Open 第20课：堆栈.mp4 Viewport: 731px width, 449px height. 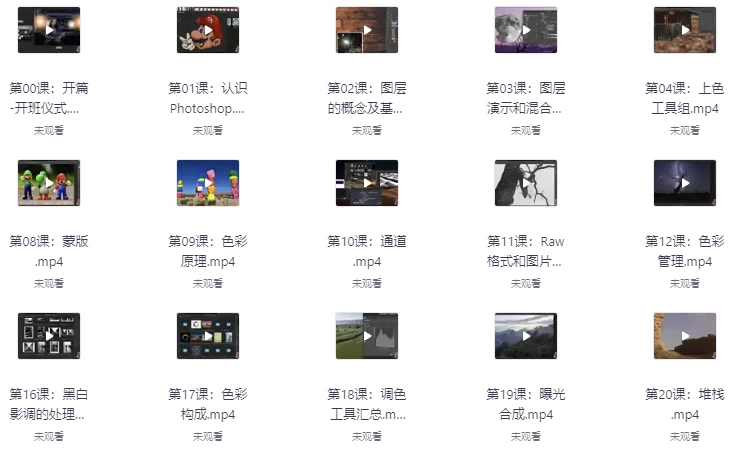[x=685, y=336]
